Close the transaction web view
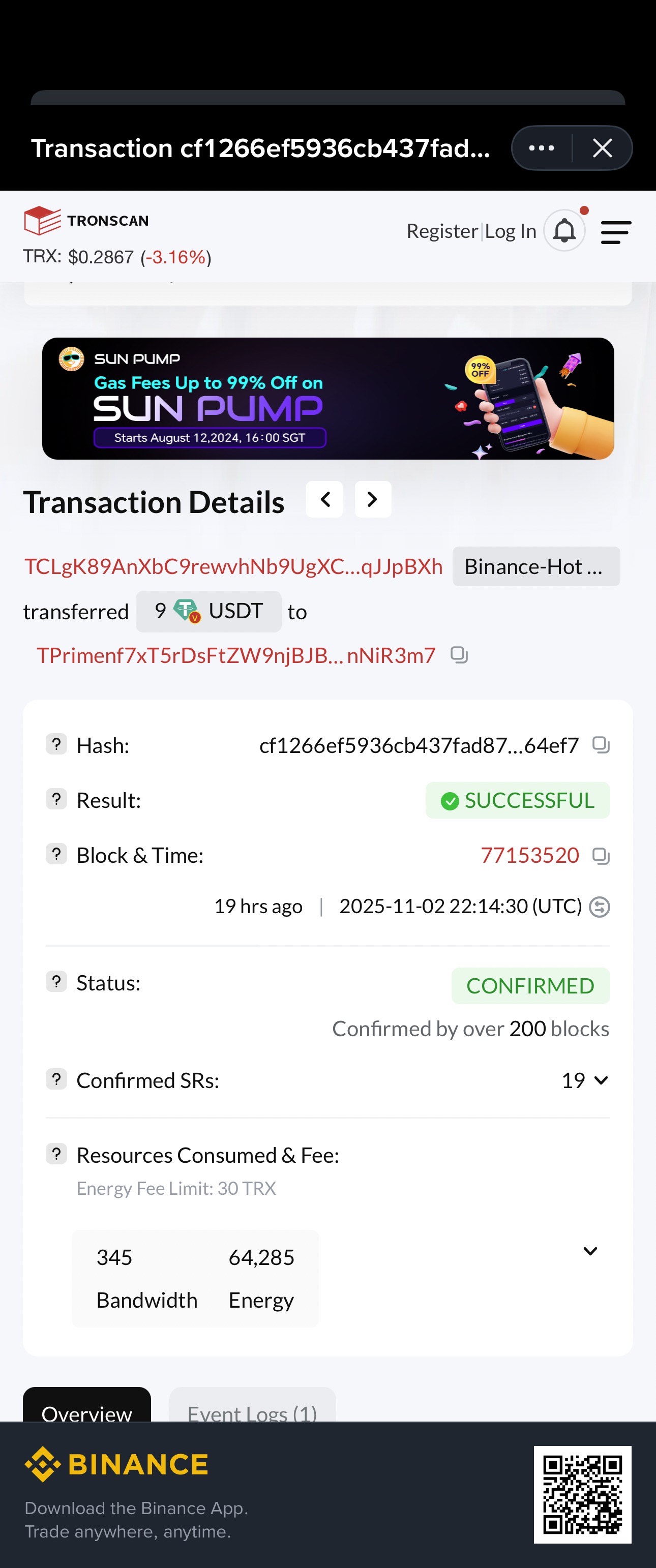656x1568 pixels. [602, 148]
